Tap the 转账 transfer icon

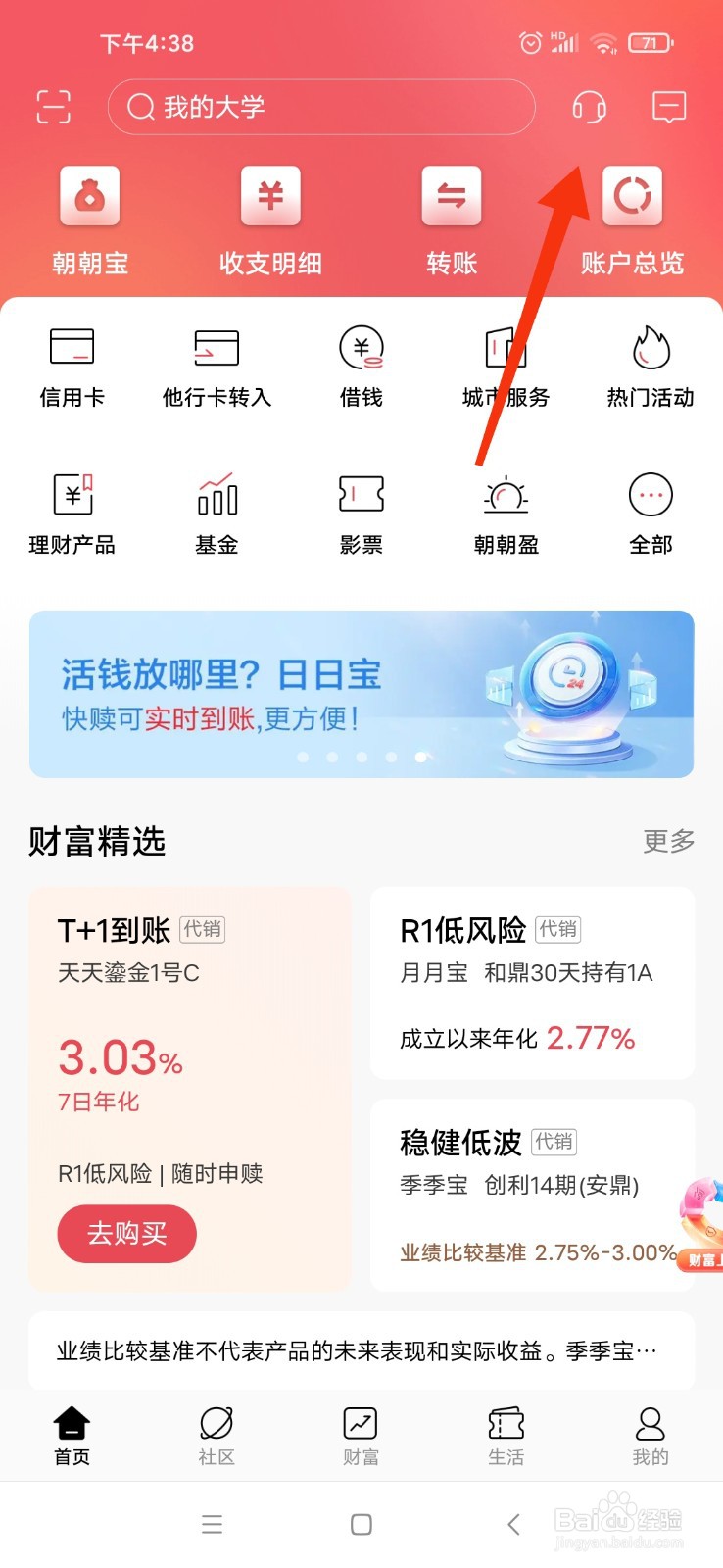452,216
